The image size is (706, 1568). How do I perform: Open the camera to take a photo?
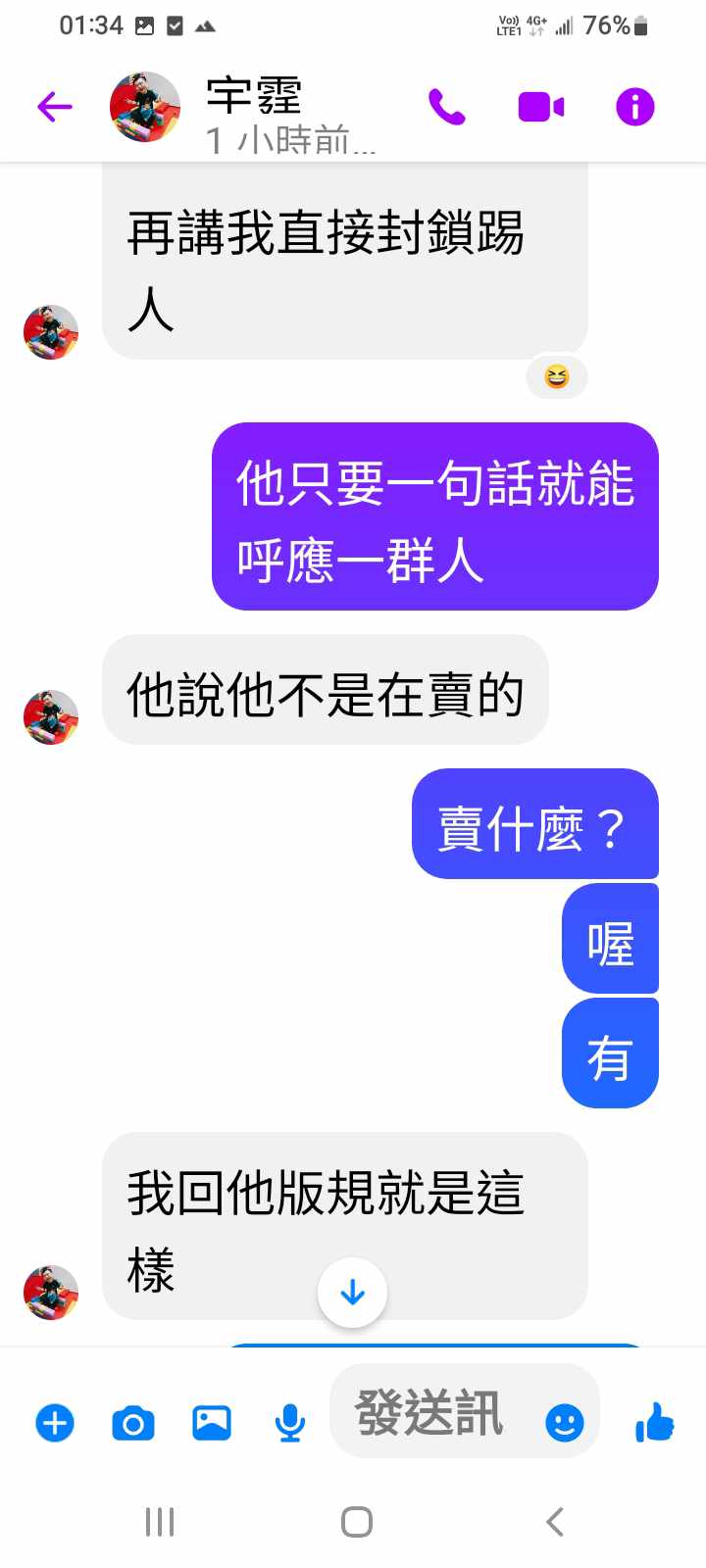(133, 1422)
